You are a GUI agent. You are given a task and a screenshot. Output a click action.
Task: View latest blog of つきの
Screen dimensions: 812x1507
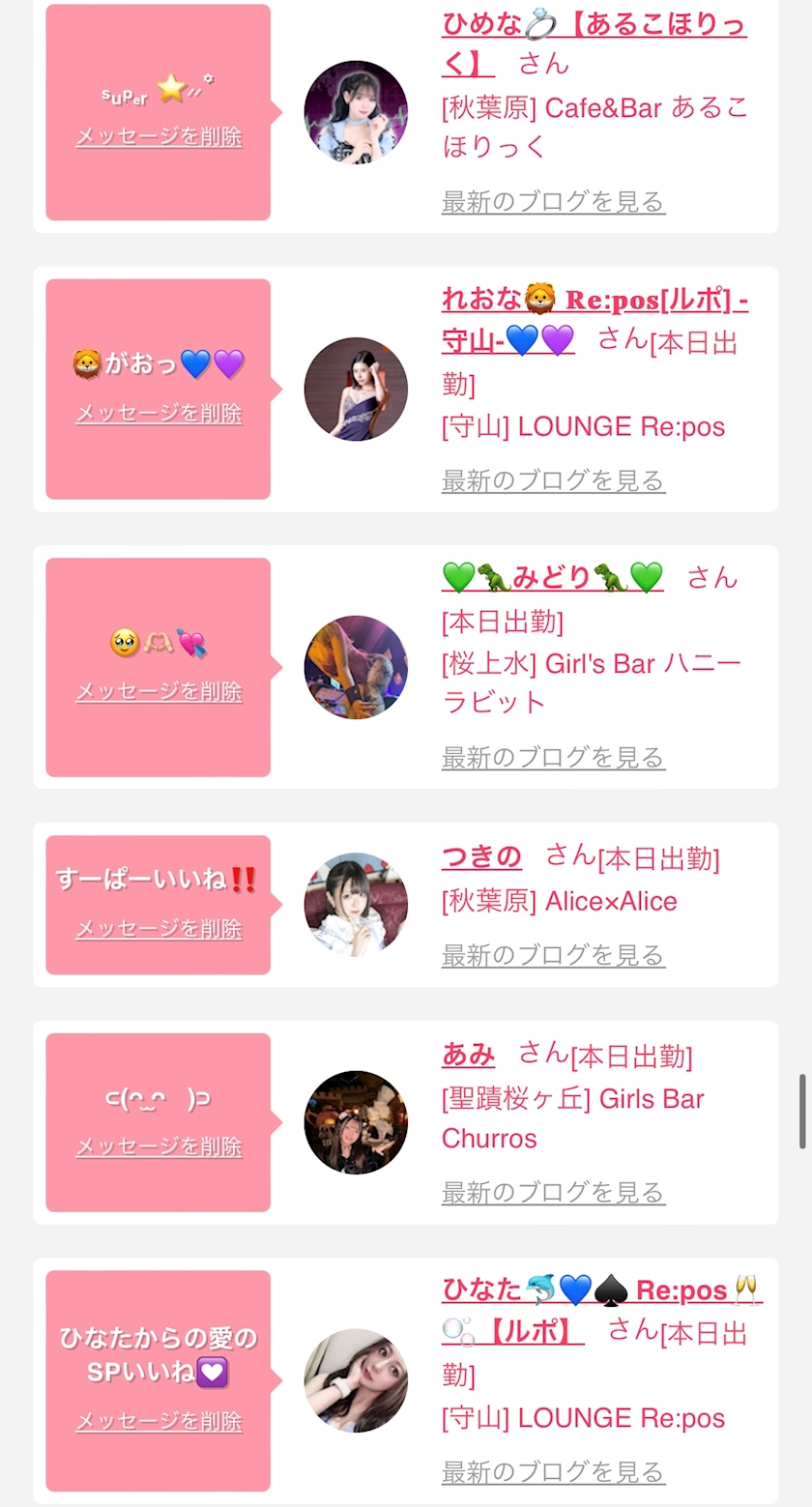tap(553, 956)
